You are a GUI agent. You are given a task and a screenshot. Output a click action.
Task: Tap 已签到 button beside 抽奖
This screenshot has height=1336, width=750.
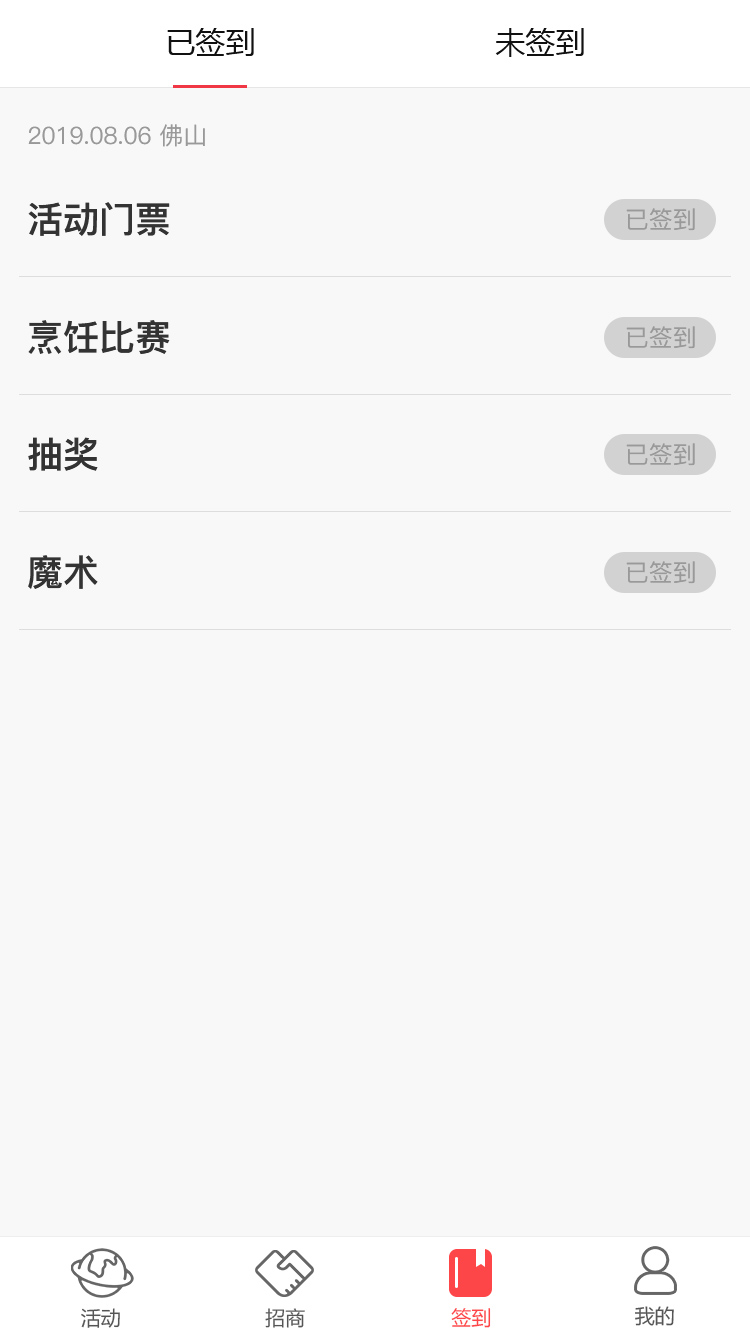pyautogui.click(x=659, y=455)
